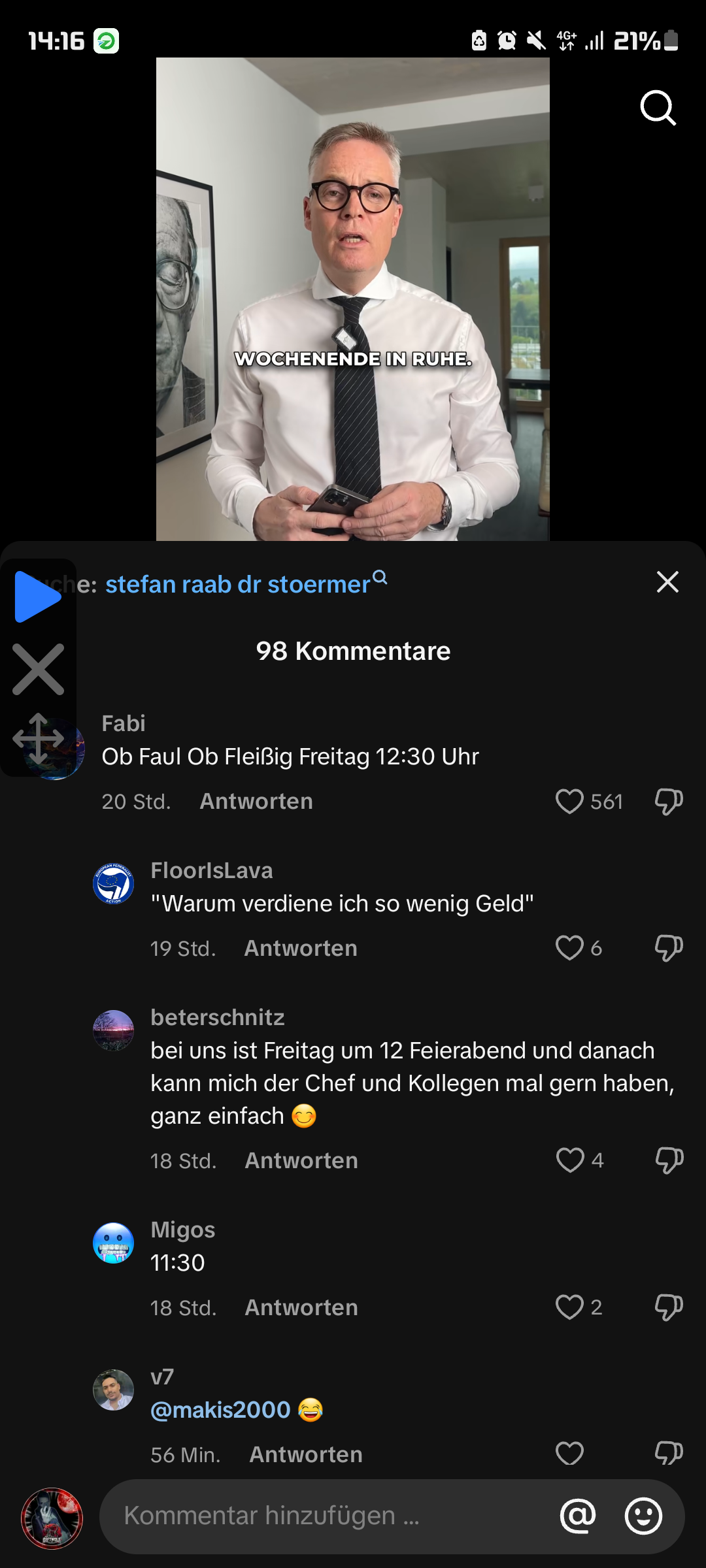The image size is (706, 1568).
Task: Like beterschnitz's comment
Action: [x=569, y=1160]
